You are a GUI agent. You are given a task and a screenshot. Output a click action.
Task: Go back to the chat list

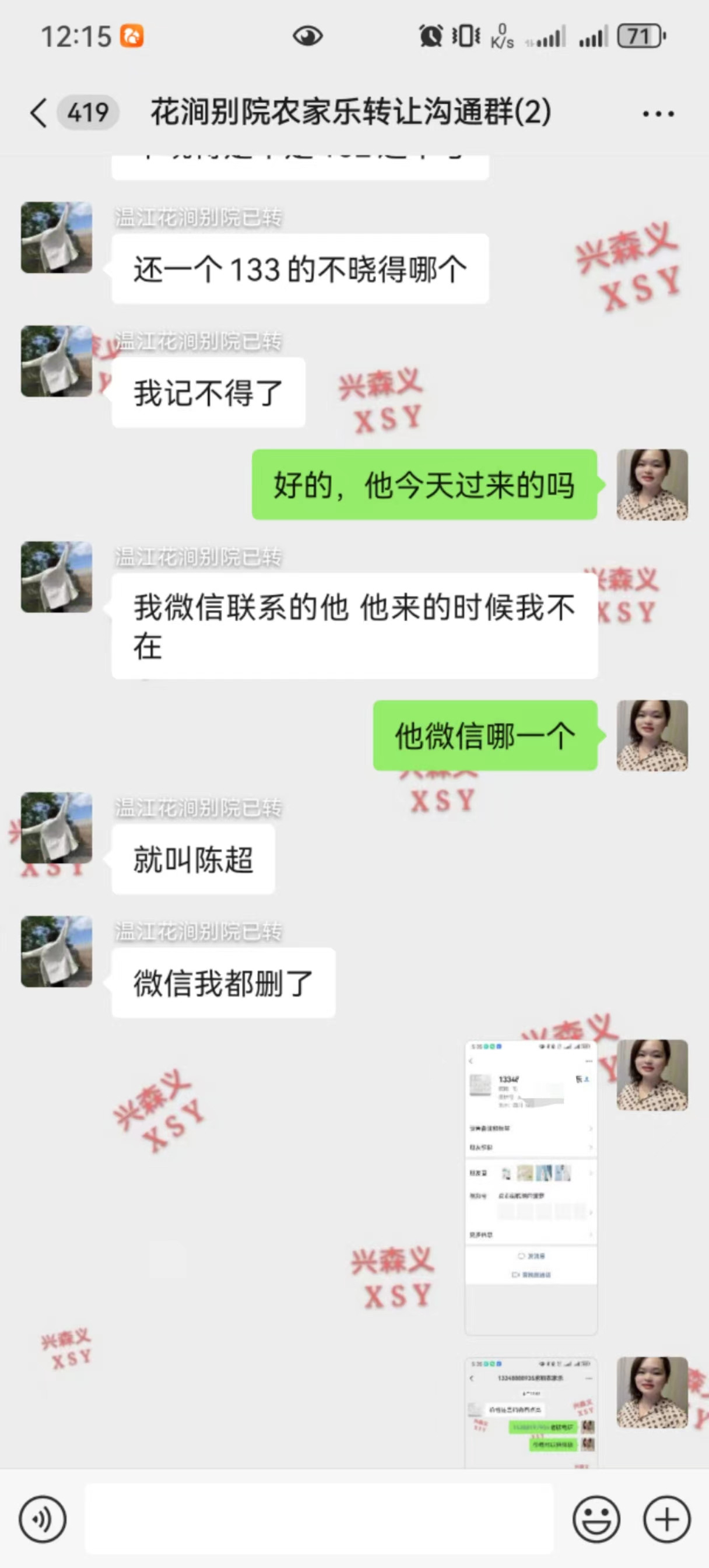click(x=39, y=113)
